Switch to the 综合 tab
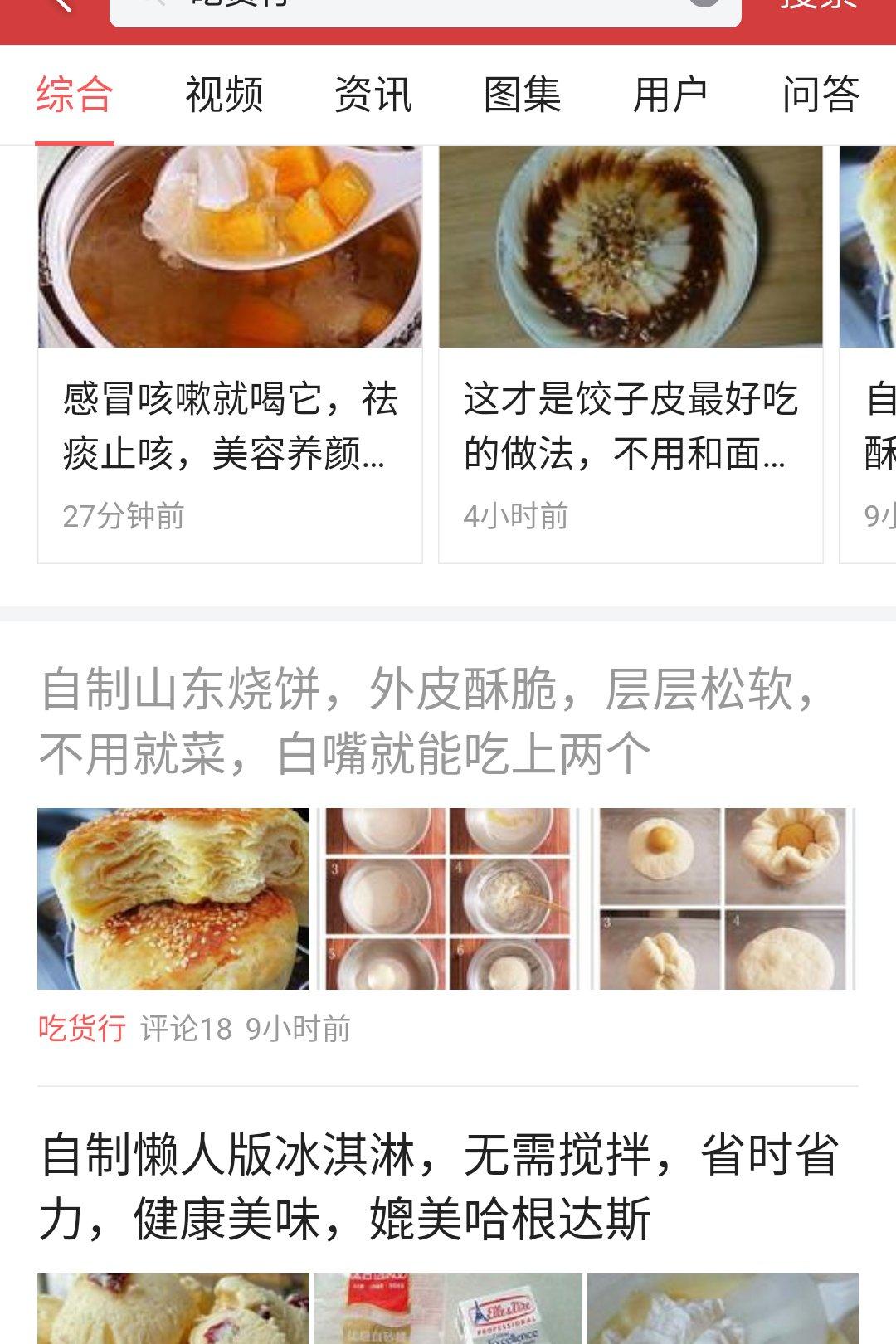This screenshot has height=1344, width=896. point(74,95)
